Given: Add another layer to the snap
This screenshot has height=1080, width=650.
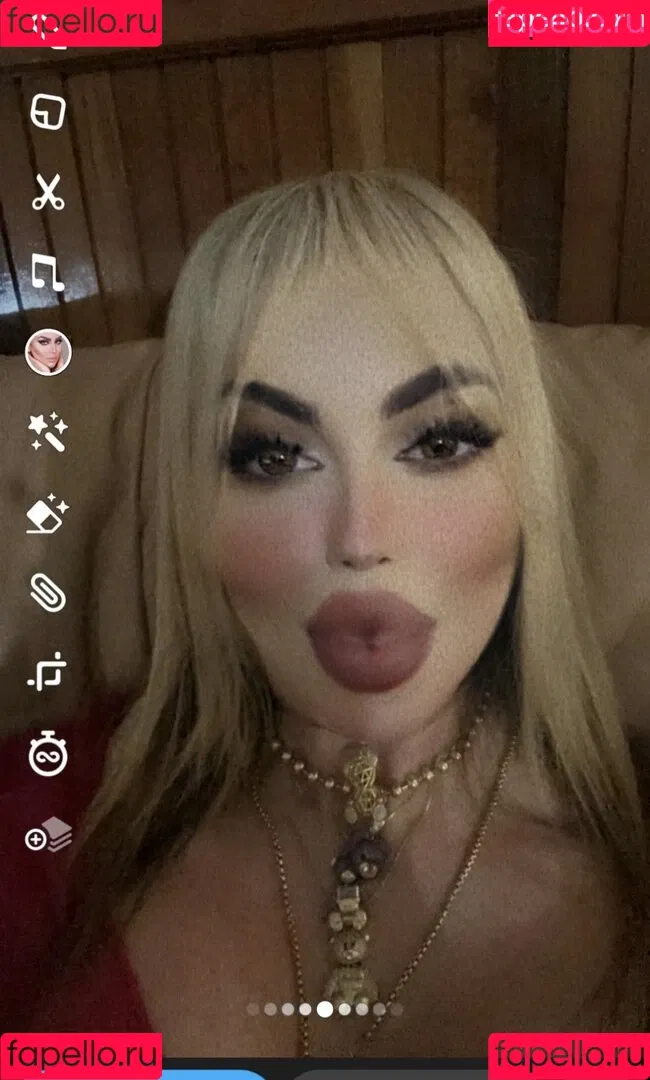Looking at the screenshot, I should coord(47,836).
